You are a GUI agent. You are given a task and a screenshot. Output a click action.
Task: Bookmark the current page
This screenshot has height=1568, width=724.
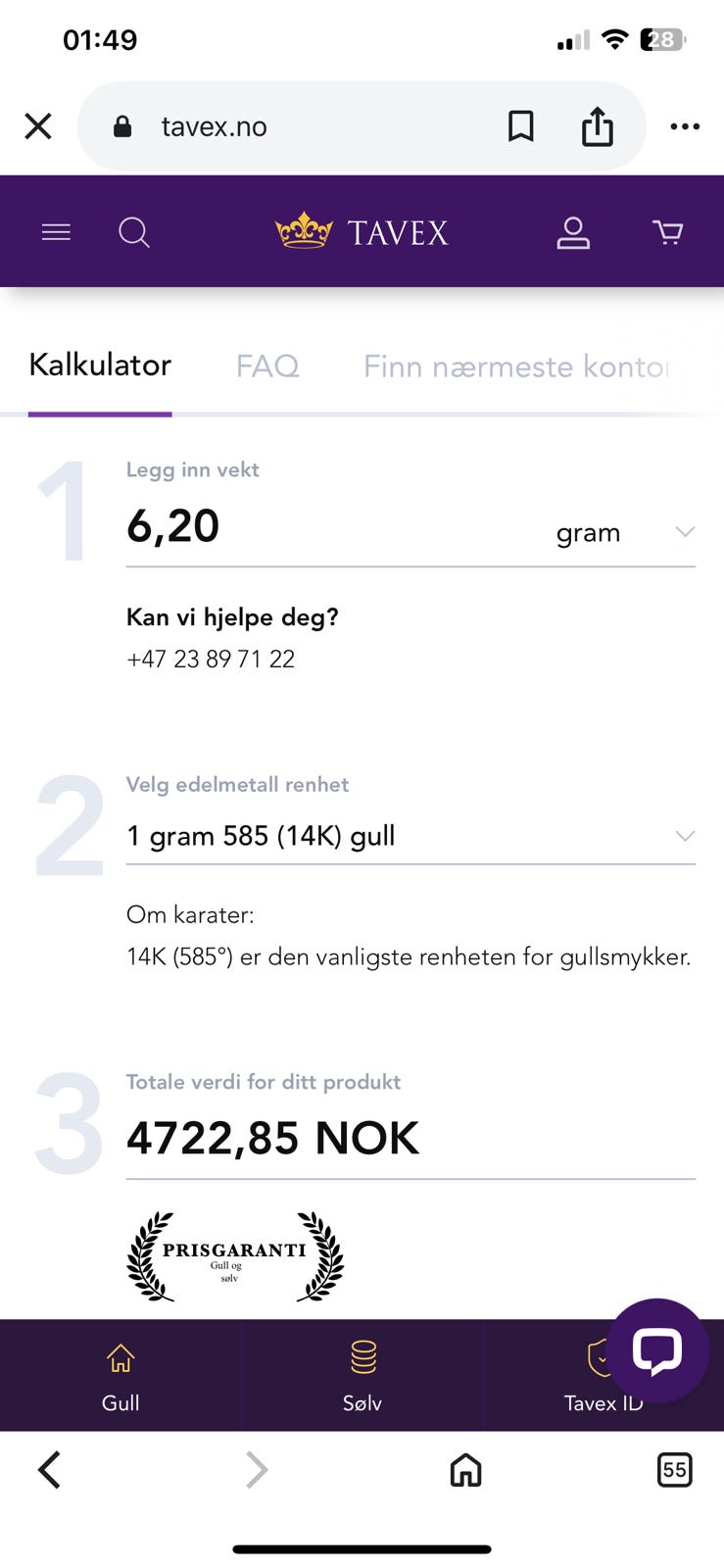(521, 125)
